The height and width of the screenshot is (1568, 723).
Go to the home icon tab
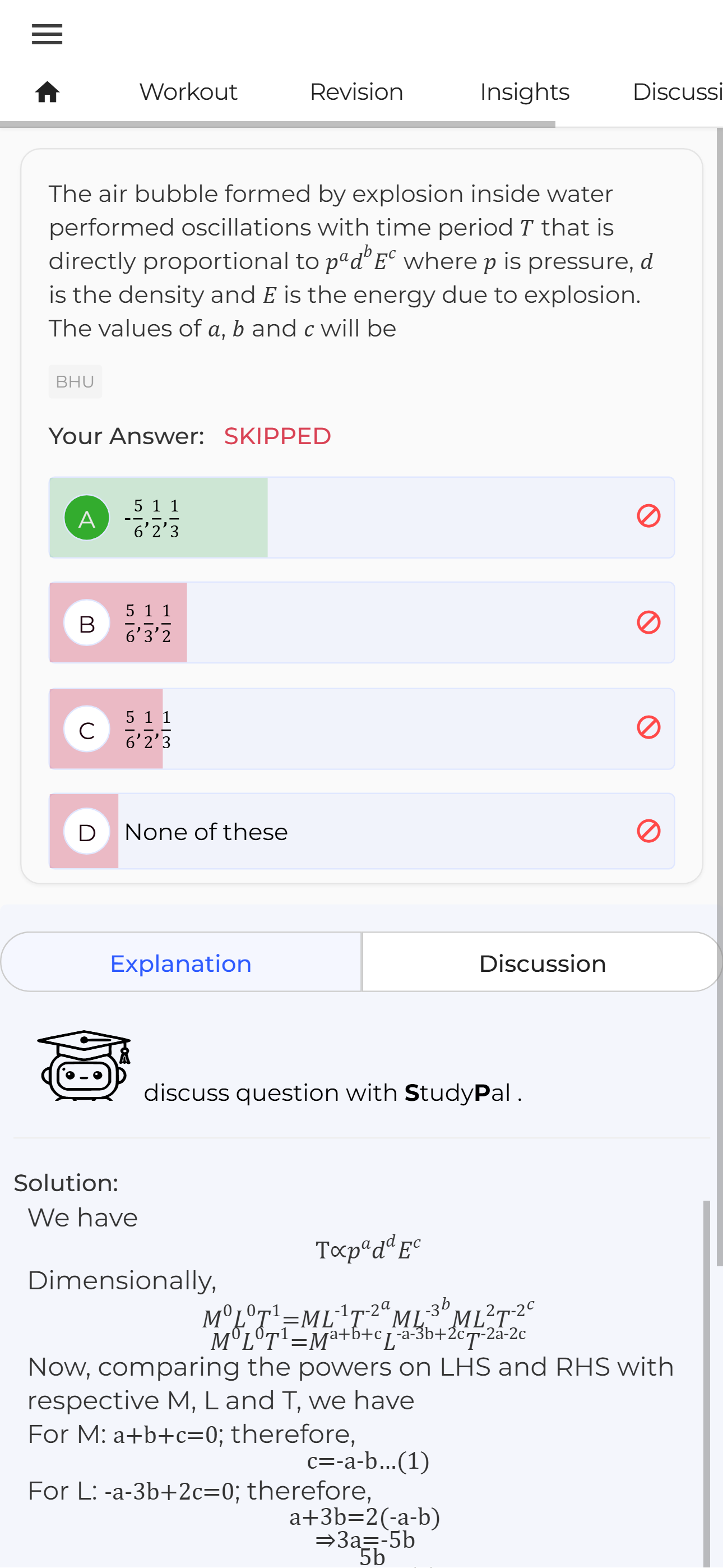pos(47,93)
